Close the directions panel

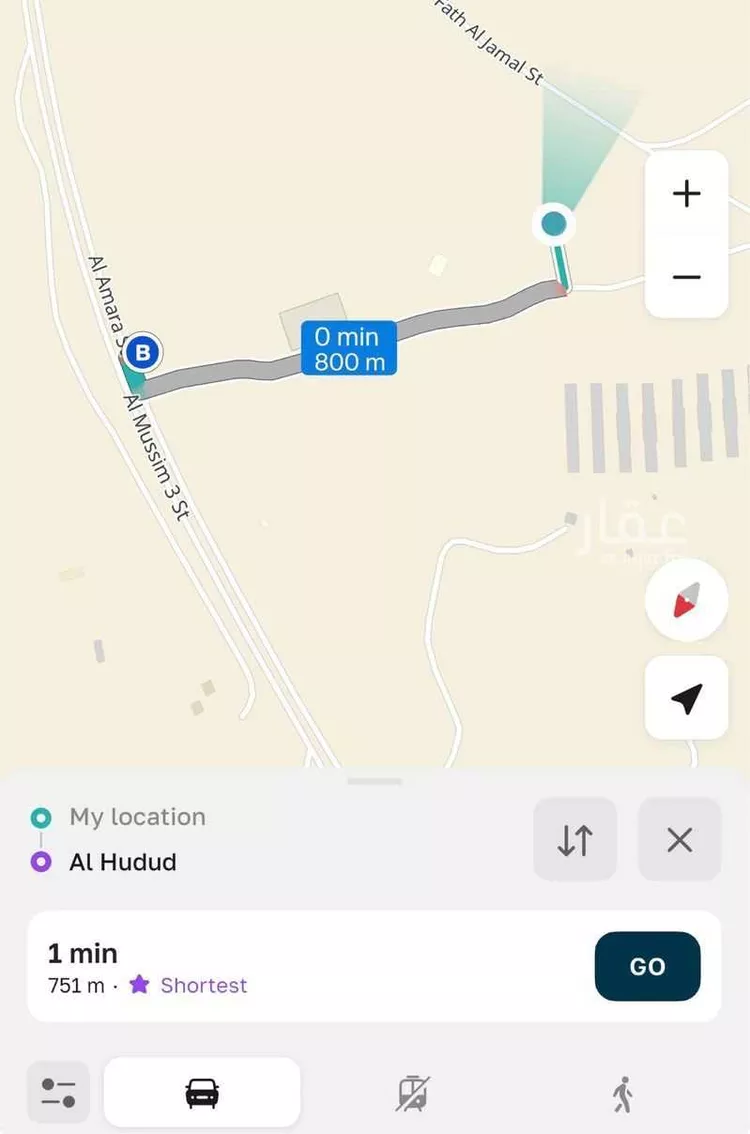click(679, 840)
